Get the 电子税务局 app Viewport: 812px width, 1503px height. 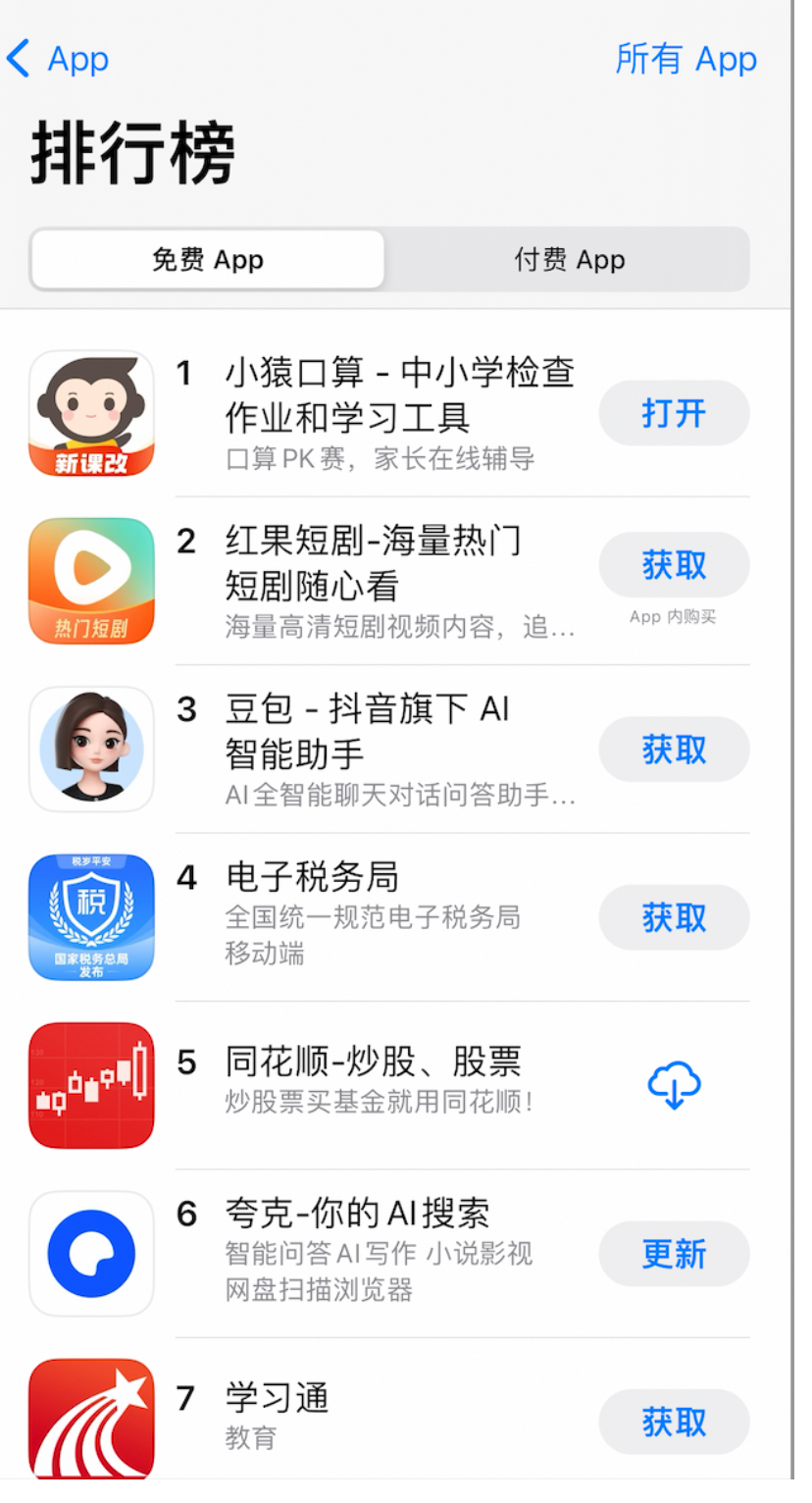coord(674,917)
